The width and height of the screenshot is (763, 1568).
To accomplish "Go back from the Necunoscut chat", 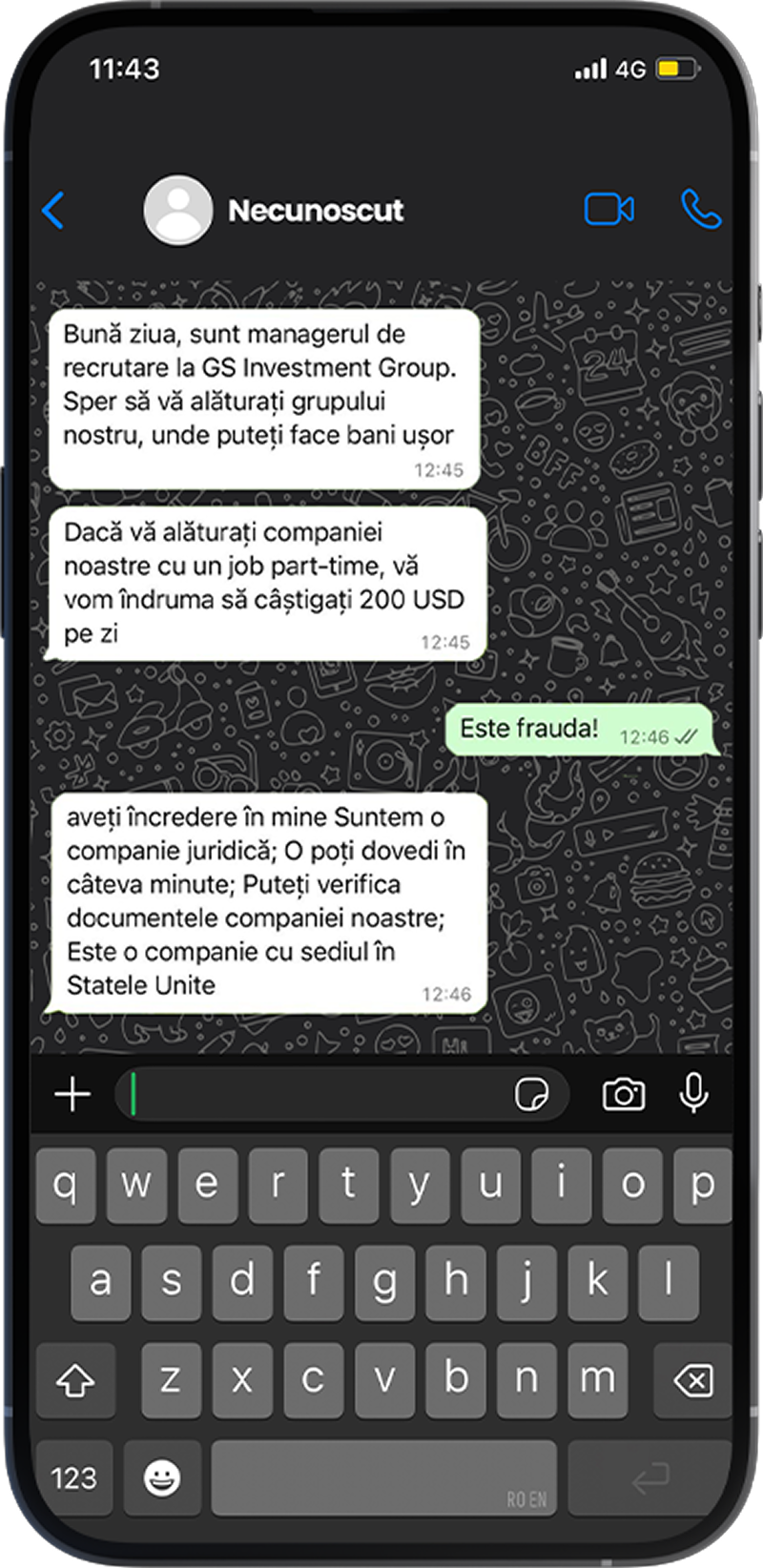I will pos(54,210).
